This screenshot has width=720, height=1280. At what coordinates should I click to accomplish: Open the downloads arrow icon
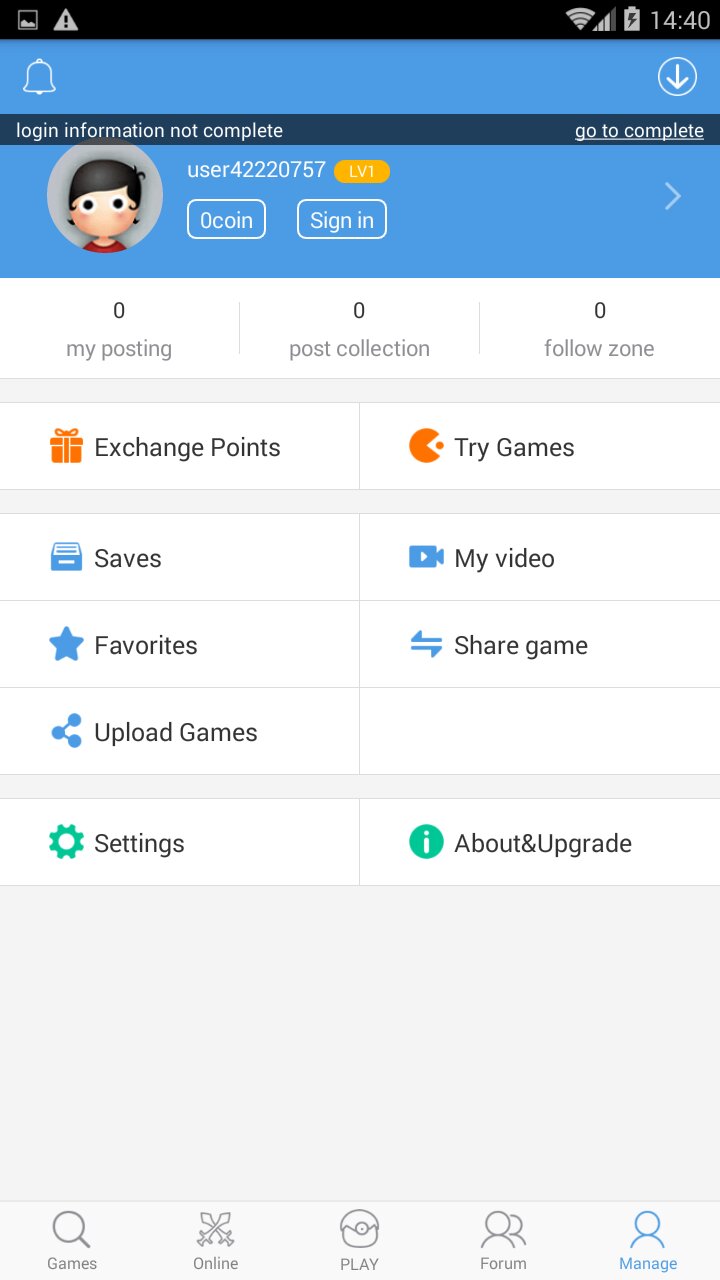(677, 77)
